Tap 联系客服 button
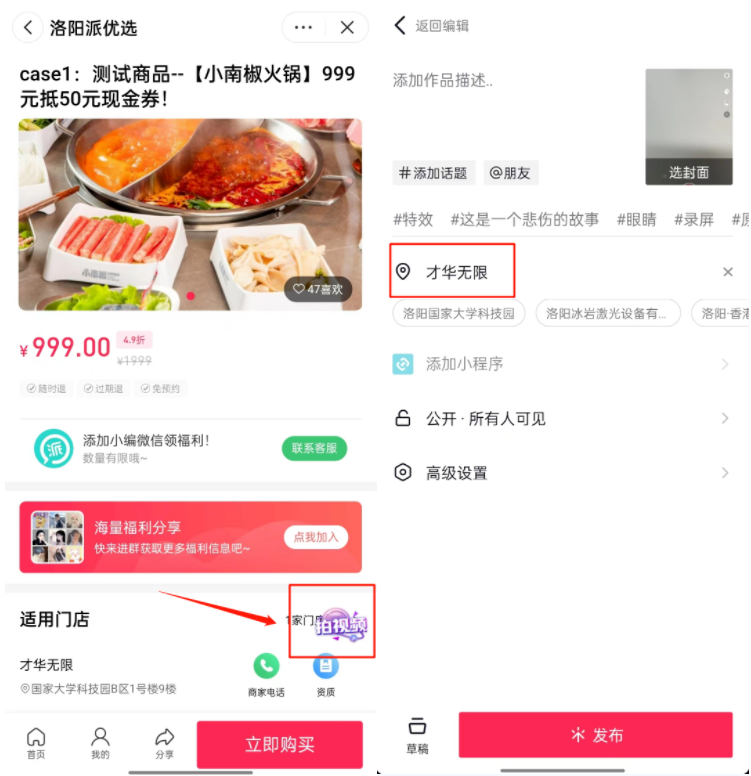This screenshot has height=776, width=751. [314, 448]
